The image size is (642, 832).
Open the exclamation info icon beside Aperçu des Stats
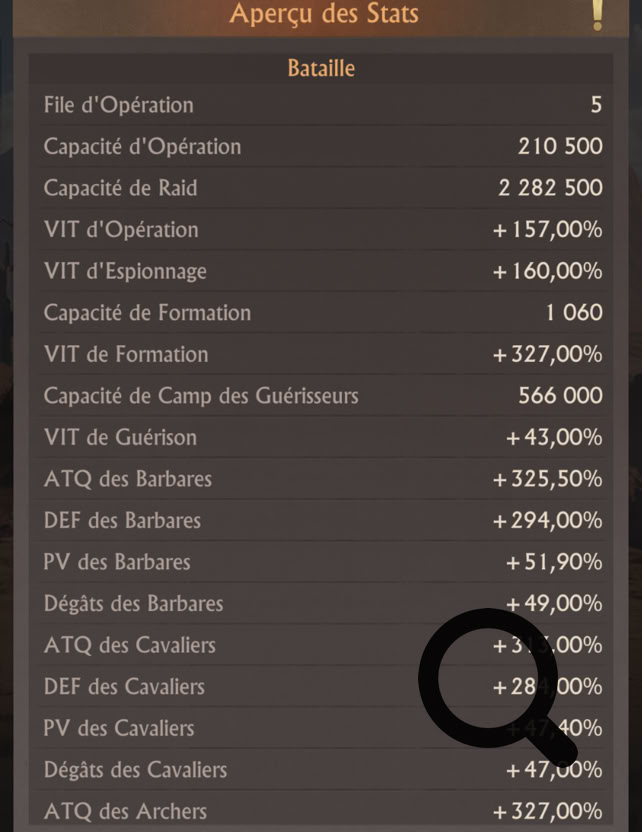pos(598,14)
